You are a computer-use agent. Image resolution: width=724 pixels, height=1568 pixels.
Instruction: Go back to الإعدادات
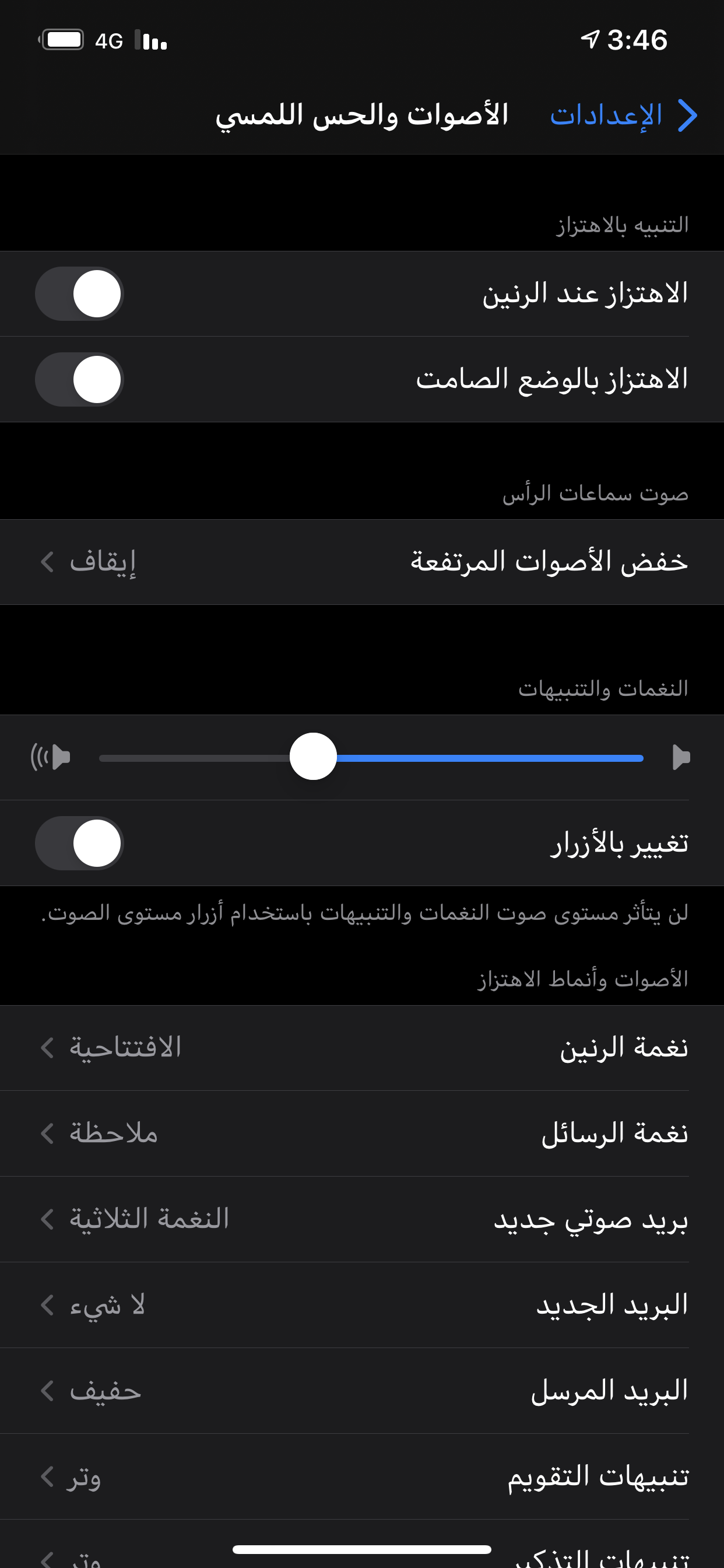[x=624, y=115]
